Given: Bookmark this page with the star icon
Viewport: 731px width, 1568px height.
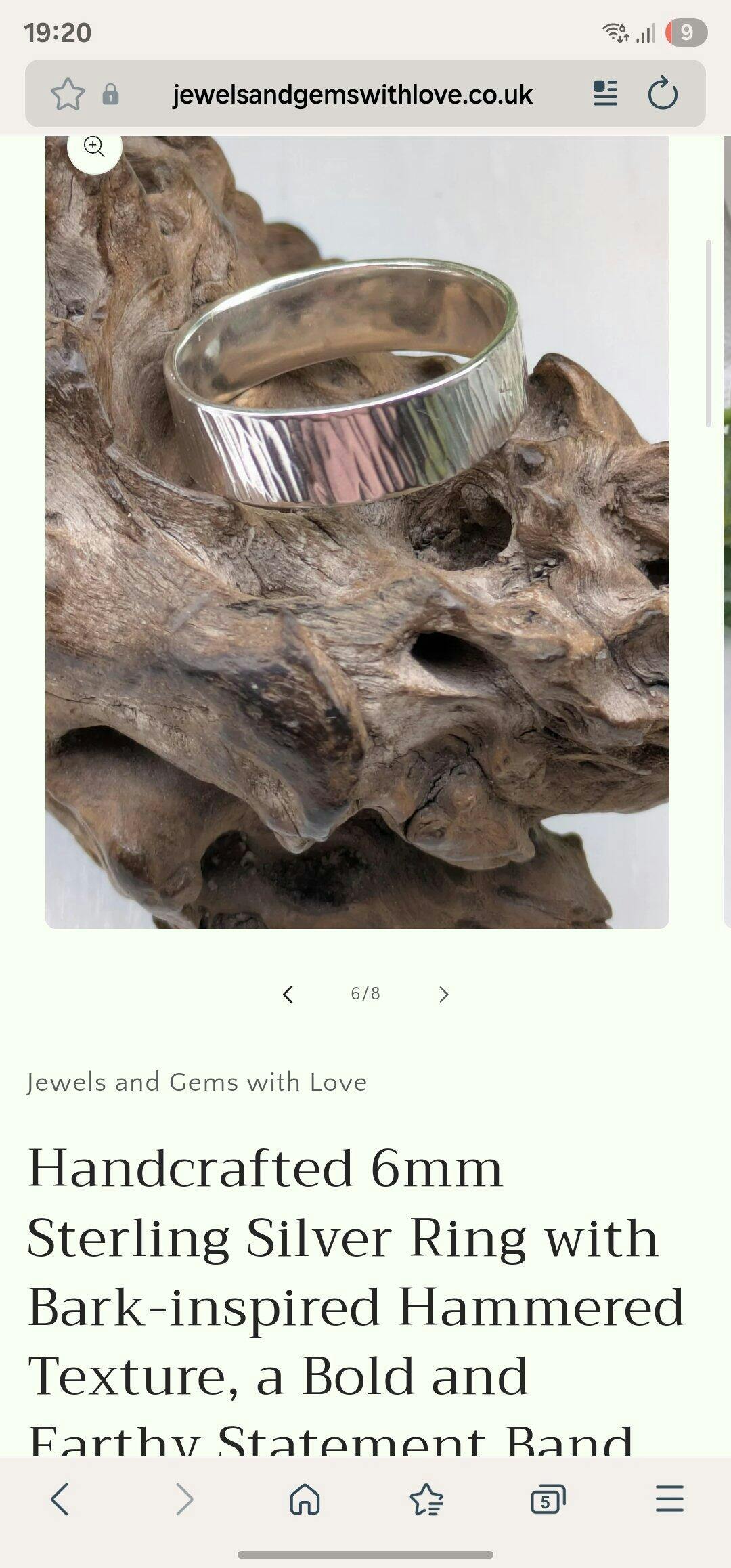Looking at the screenshot, I should point(68,94).
